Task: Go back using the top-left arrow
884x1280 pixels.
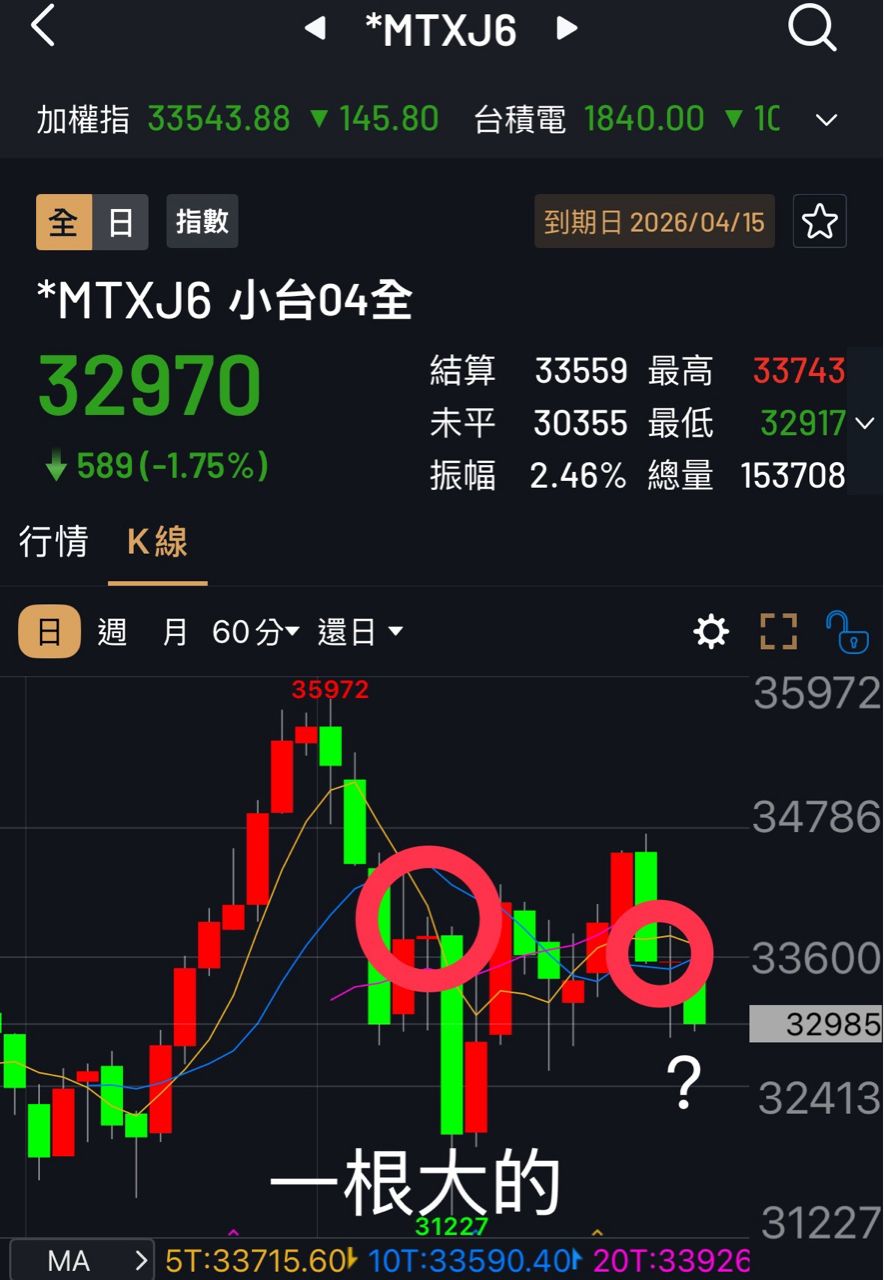Action: pos(43,27)
